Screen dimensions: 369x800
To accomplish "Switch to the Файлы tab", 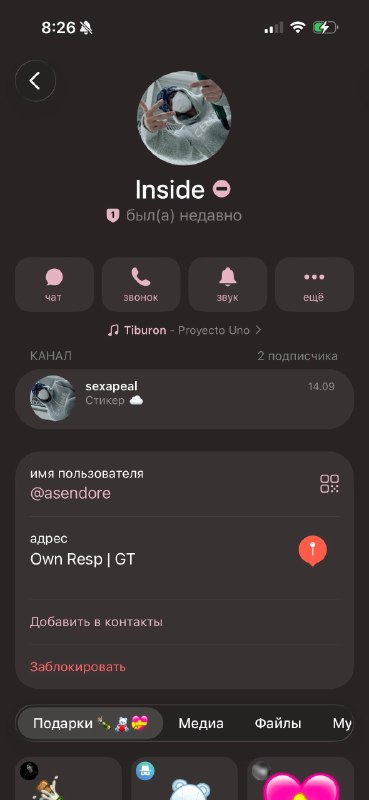I will pos(278,723).
